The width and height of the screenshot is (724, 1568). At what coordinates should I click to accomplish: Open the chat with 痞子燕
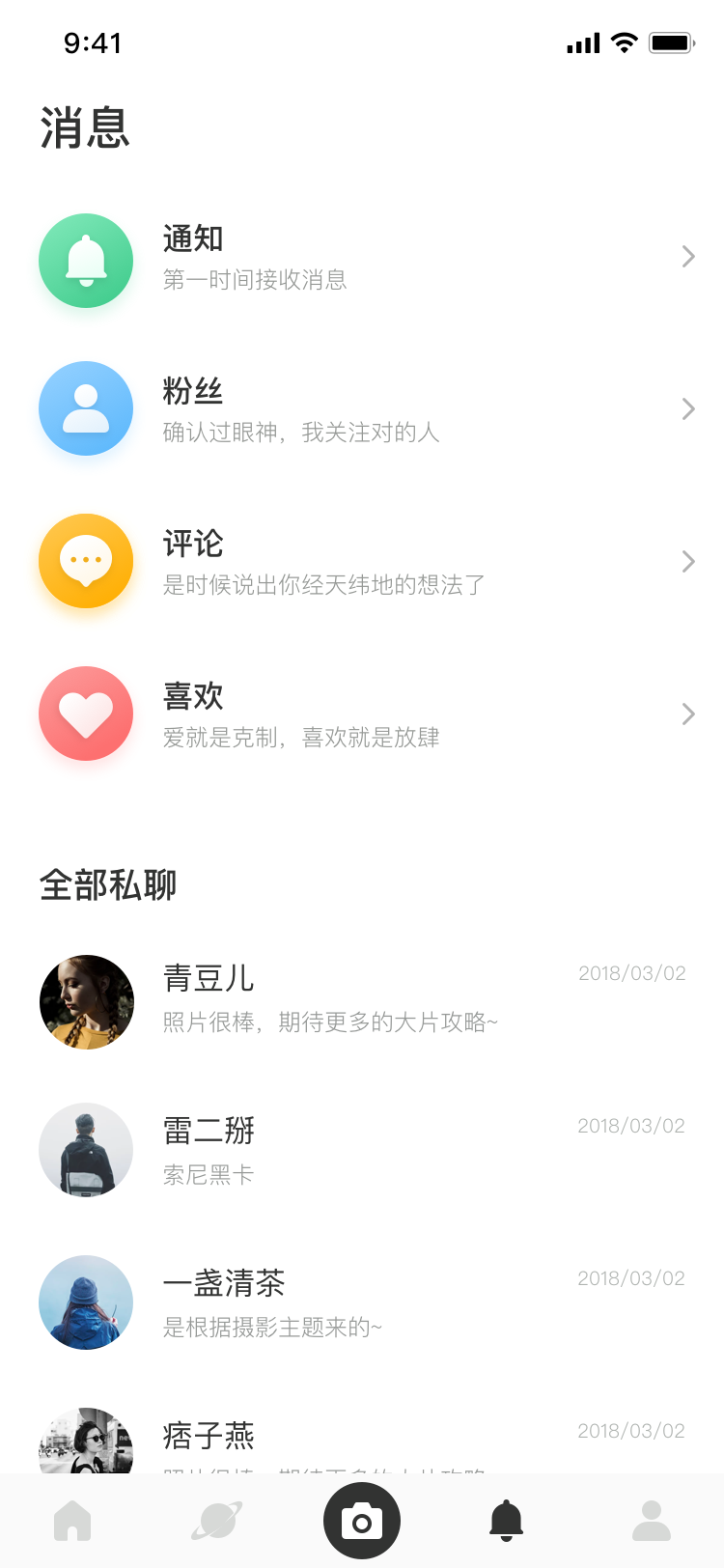click(362, 1441)
